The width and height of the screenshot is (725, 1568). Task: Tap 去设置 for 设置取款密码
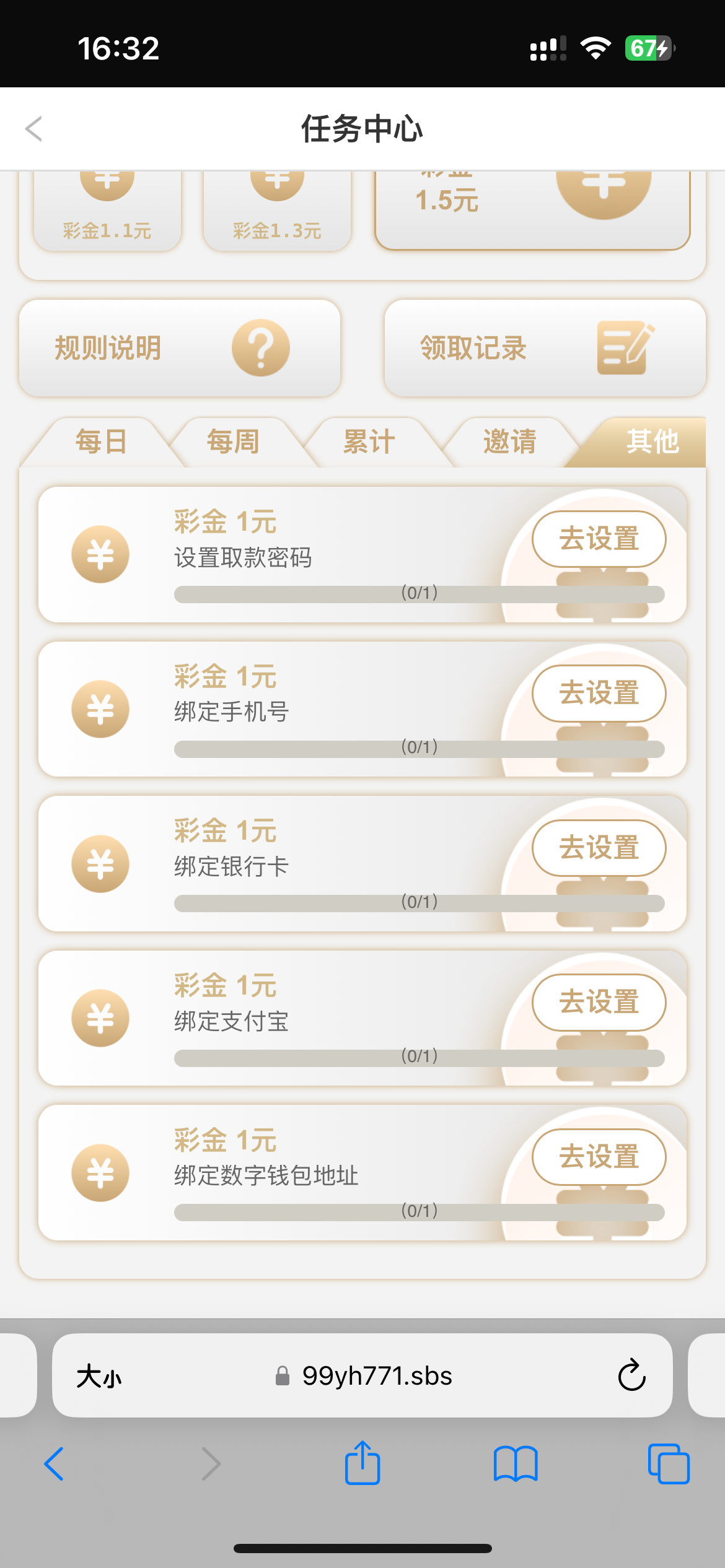click(x=599, y=539)
